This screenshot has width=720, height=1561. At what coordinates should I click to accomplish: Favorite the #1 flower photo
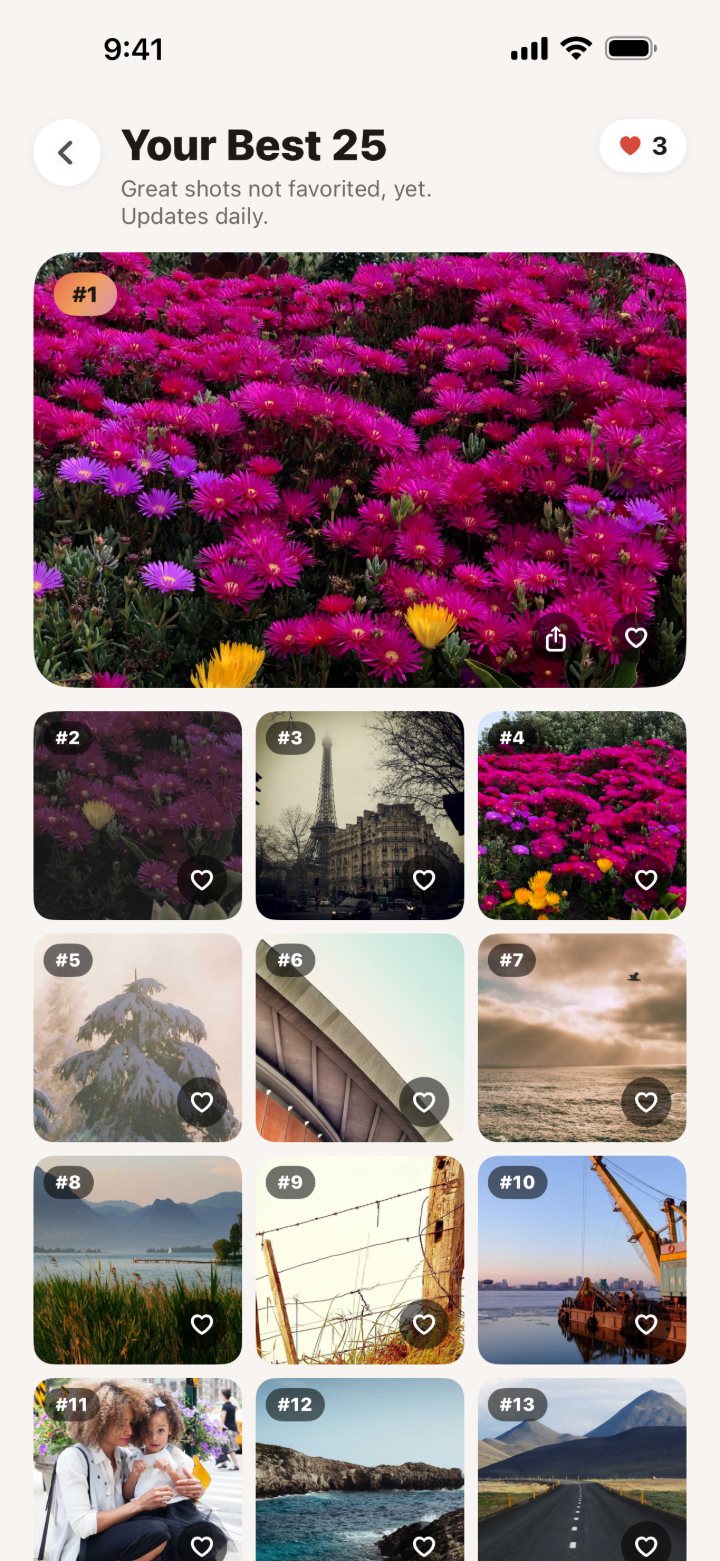[x=636, y=637]
